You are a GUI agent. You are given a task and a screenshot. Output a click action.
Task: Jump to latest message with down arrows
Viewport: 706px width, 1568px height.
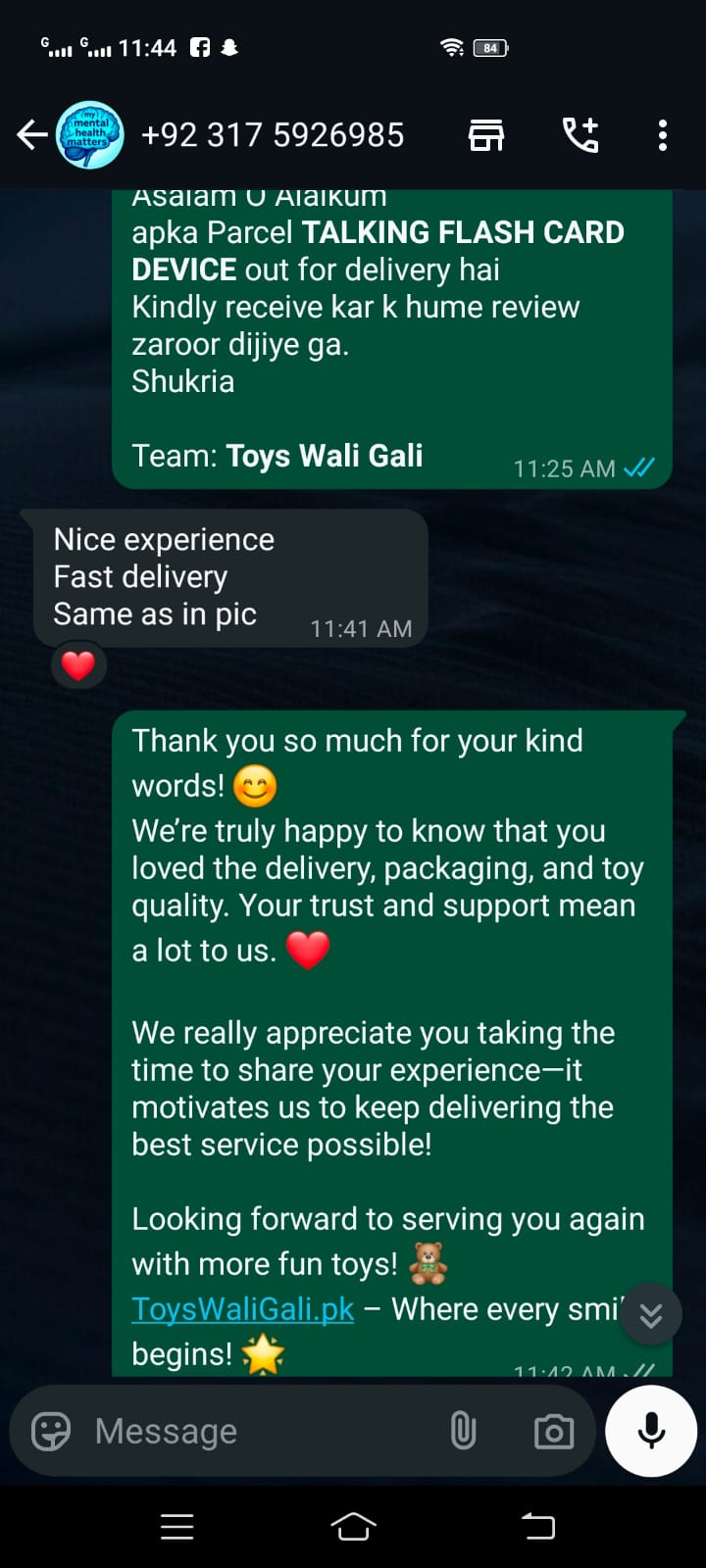tap(651, 1315)
